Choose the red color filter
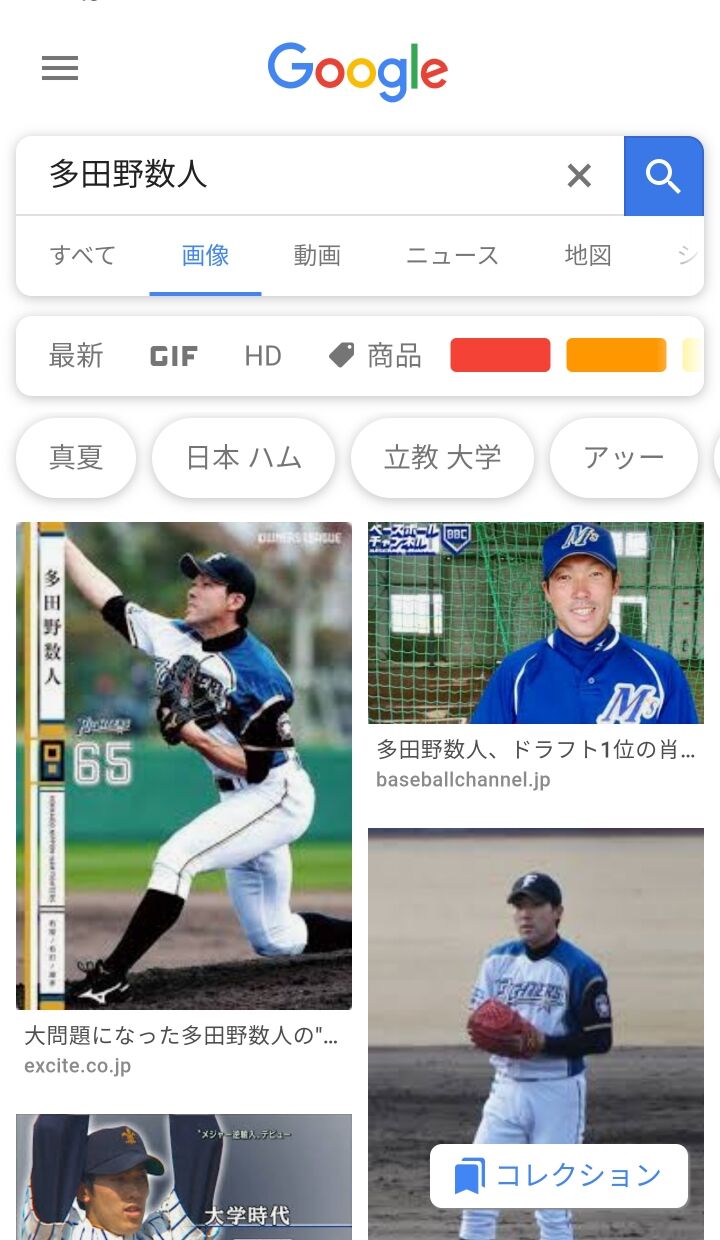720x1240 pixels. pyautogui.click(x=500, y=355)
